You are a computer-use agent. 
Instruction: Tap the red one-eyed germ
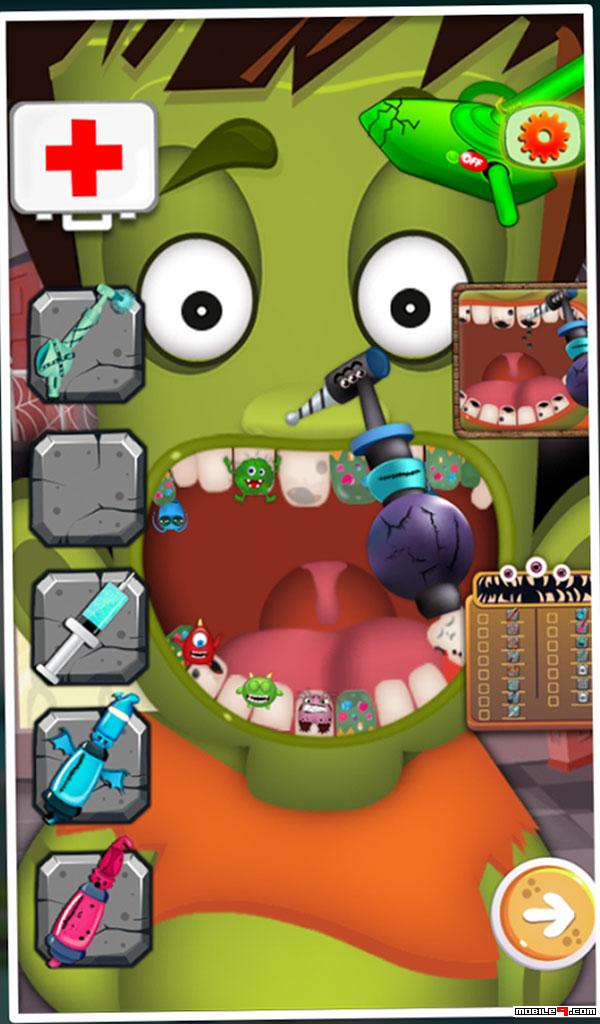(x=198, y=644)
